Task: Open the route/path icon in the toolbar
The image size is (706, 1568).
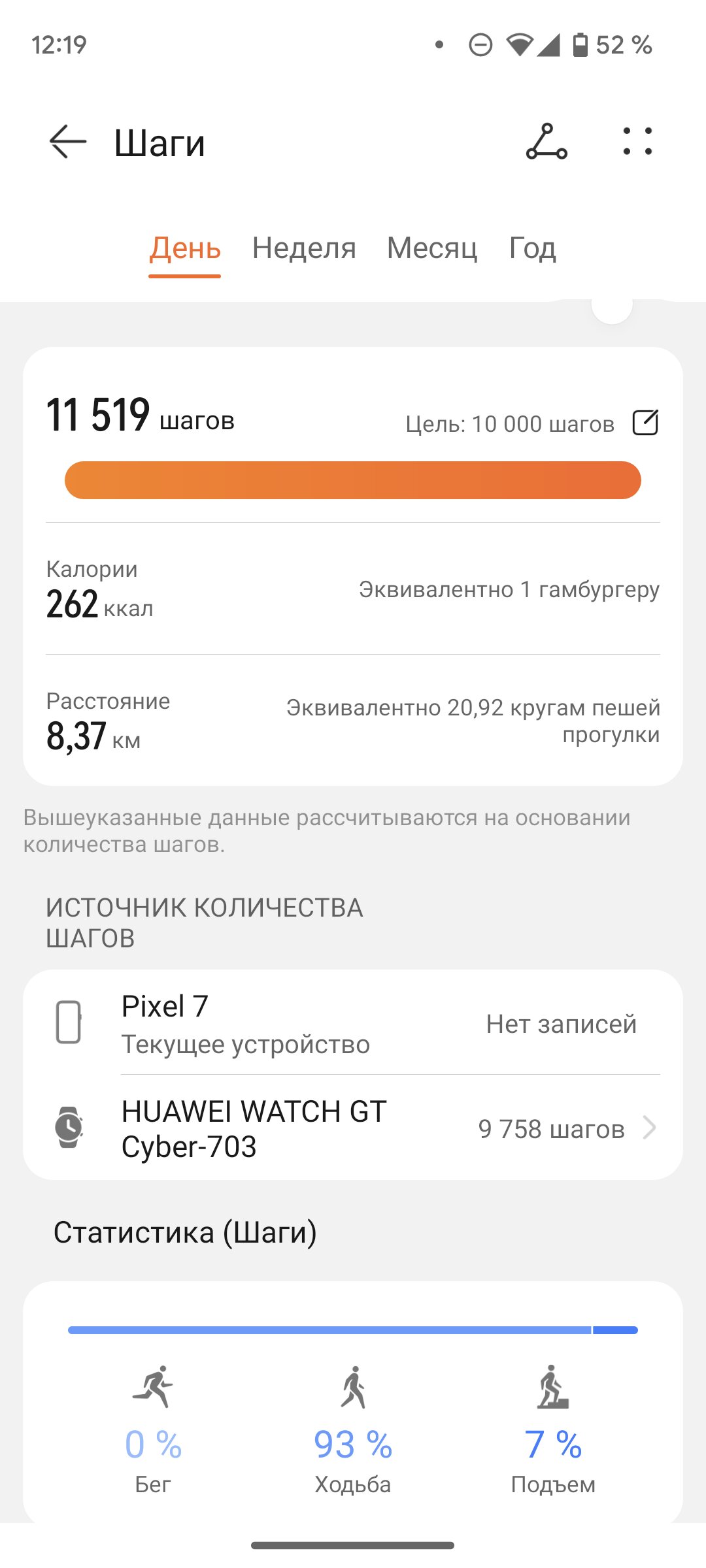Action: pos(546,141)
